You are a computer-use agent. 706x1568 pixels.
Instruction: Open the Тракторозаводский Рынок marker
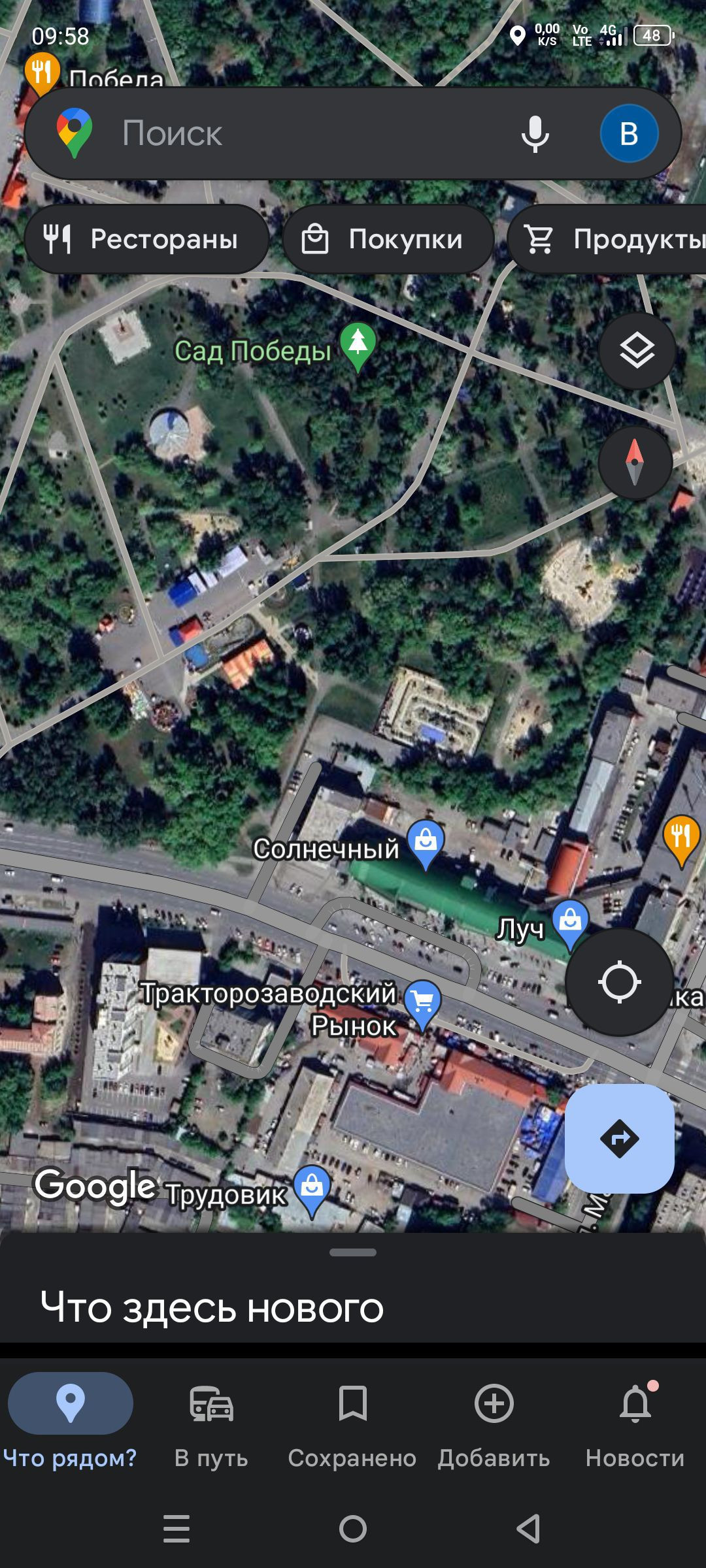422,1002
